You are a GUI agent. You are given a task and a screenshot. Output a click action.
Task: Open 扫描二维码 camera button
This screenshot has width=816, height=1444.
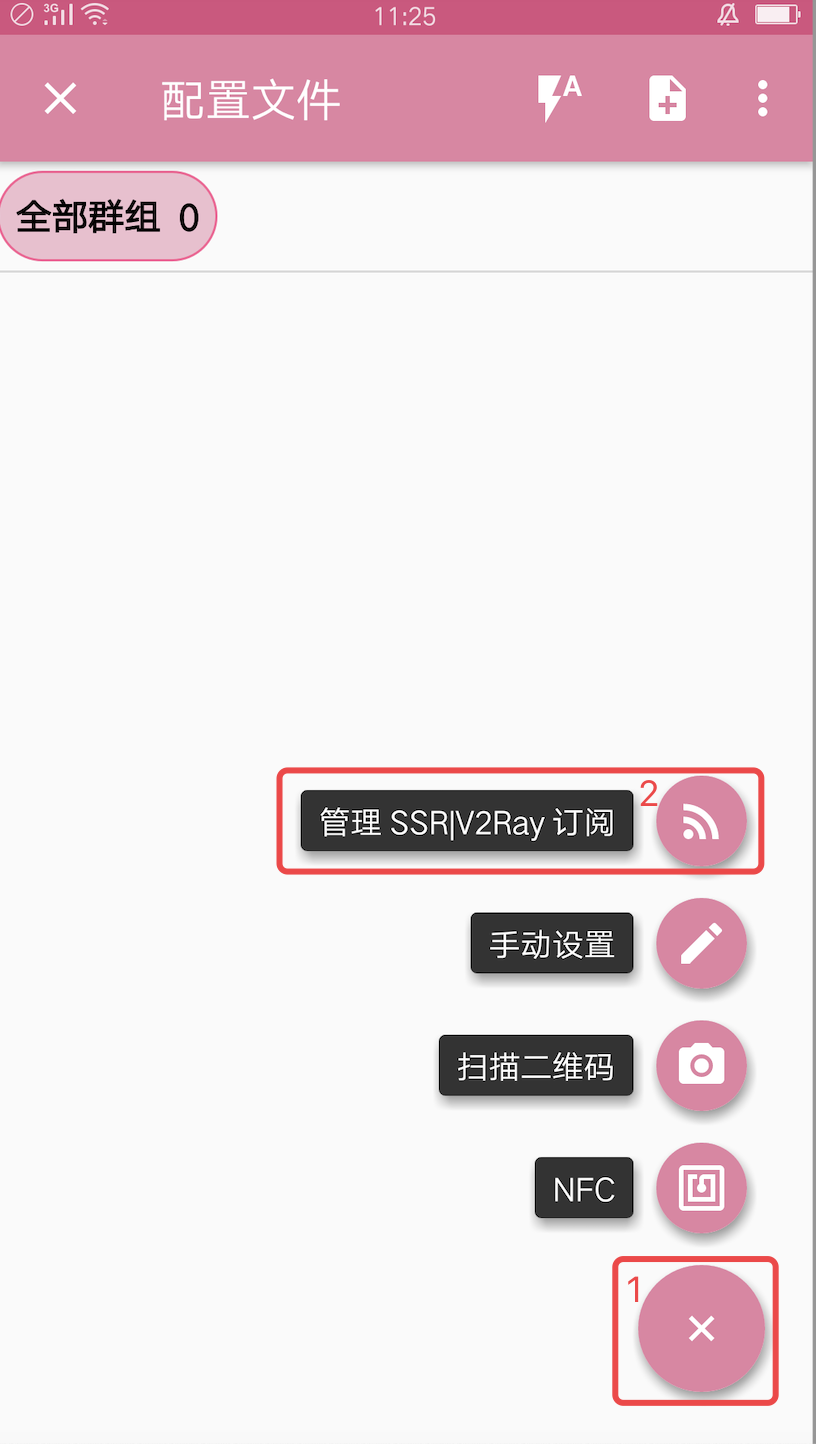click(701, 1065)
